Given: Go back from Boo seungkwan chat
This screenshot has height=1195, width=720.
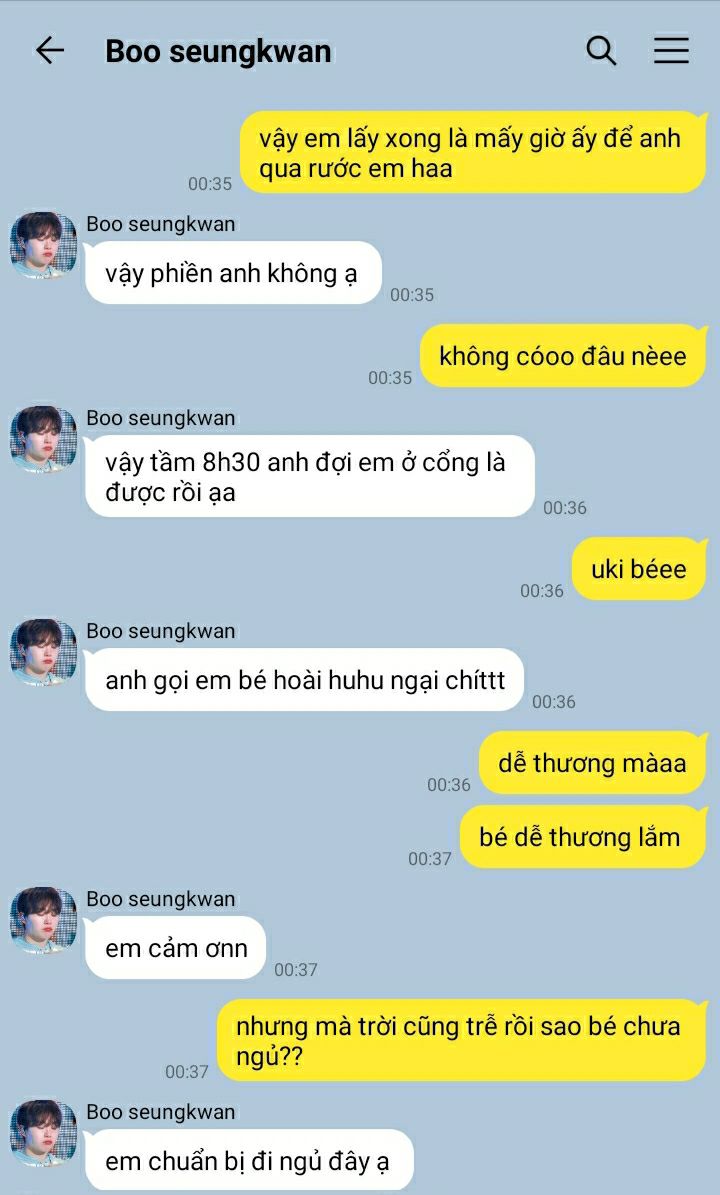Looking at the screenshot, I should (x=50, y=51).
